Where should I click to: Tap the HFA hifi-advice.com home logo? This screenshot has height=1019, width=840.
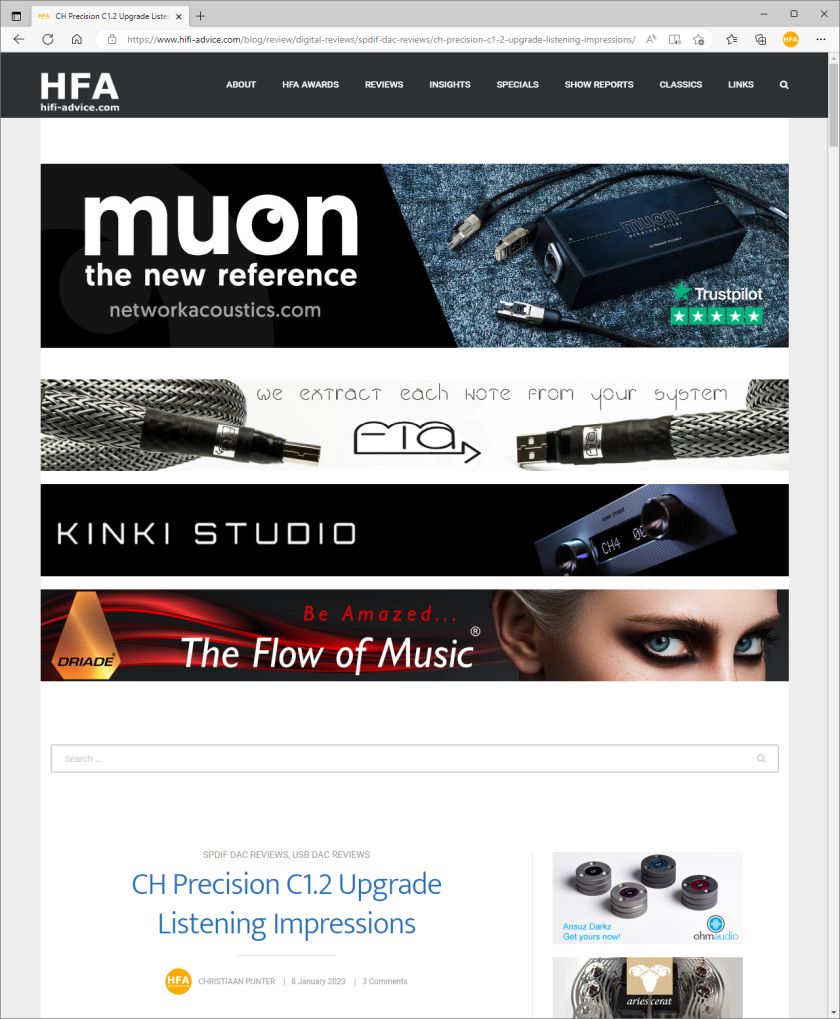point(80,91)
